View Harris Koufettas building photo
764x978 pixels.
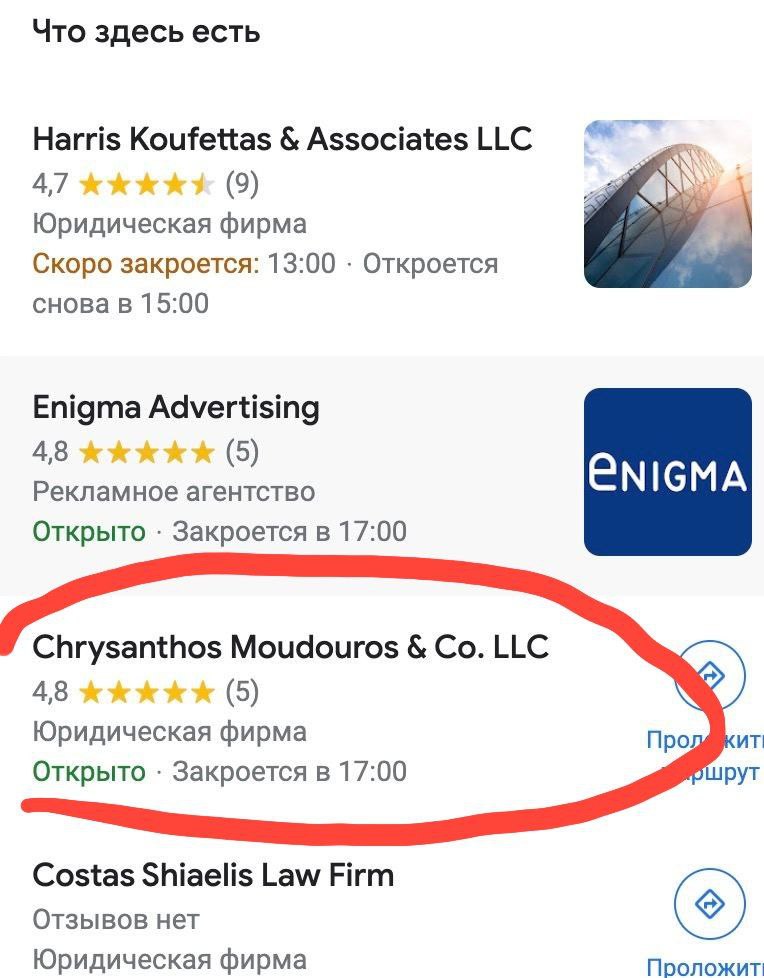click(x=667, y=204)
